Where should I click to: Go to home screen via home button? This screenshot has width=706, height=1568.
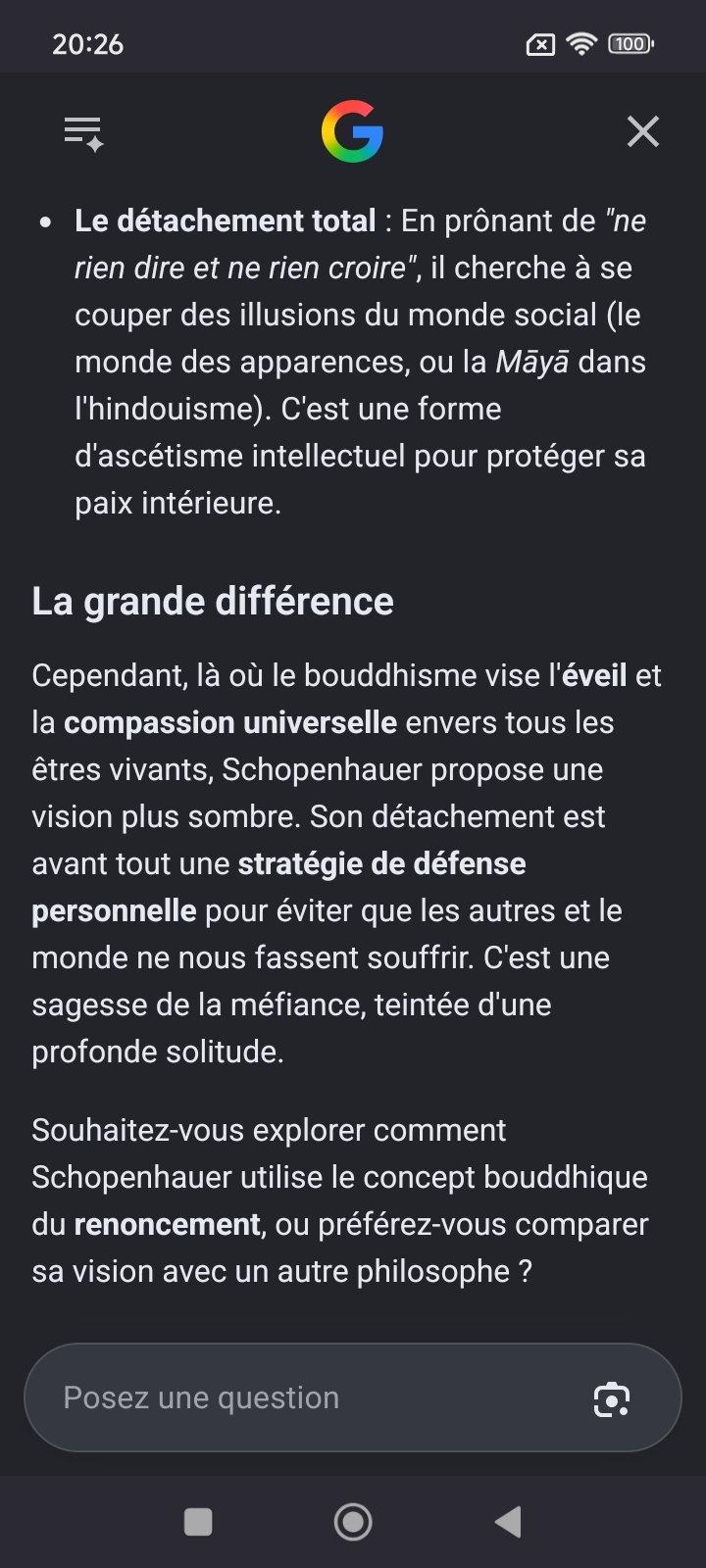tap(353, 1522)
